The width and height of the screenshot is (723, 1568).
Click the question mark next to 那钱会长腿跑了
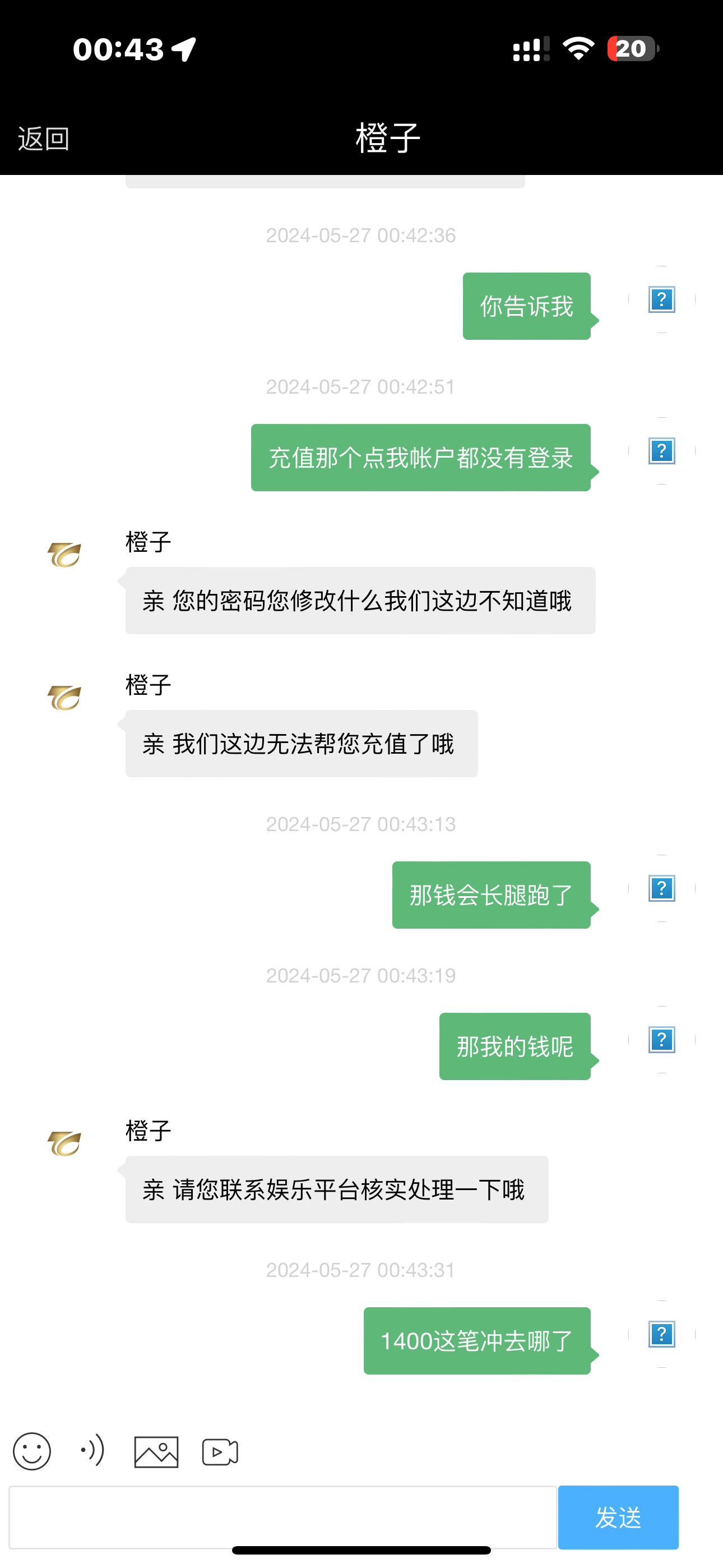coord(661,889)
